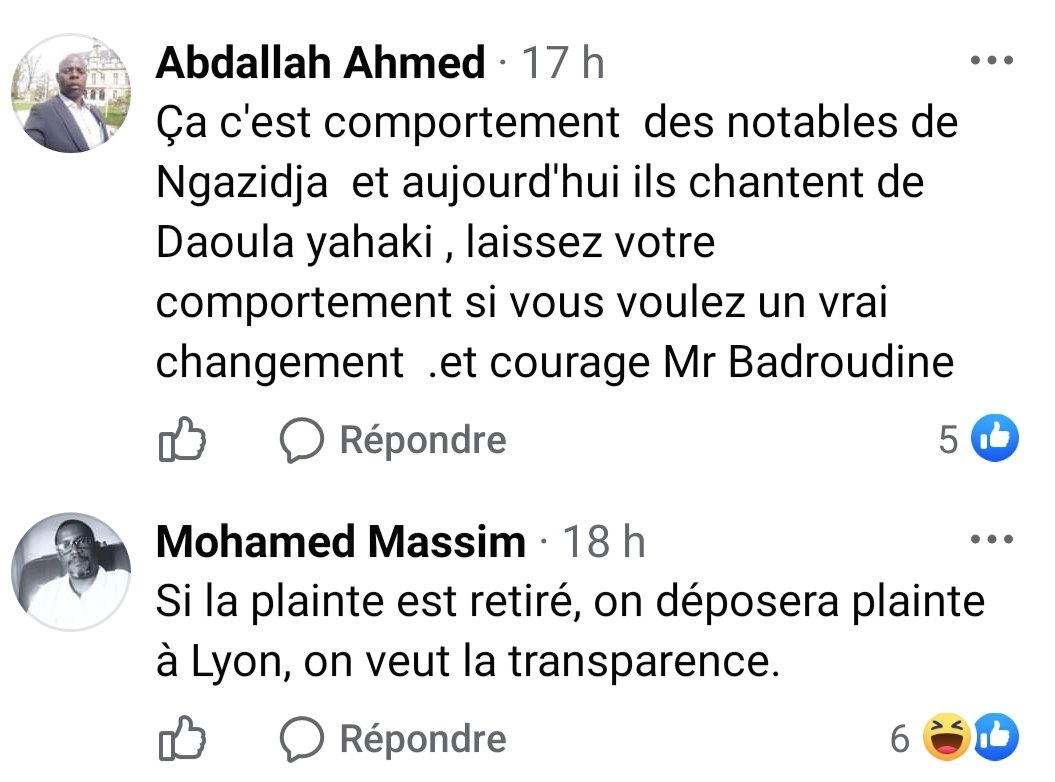The image size is (1055, 782).
Task: Open overflow menu on Abdallah Ahmed's comment
Action: point(991,60)
